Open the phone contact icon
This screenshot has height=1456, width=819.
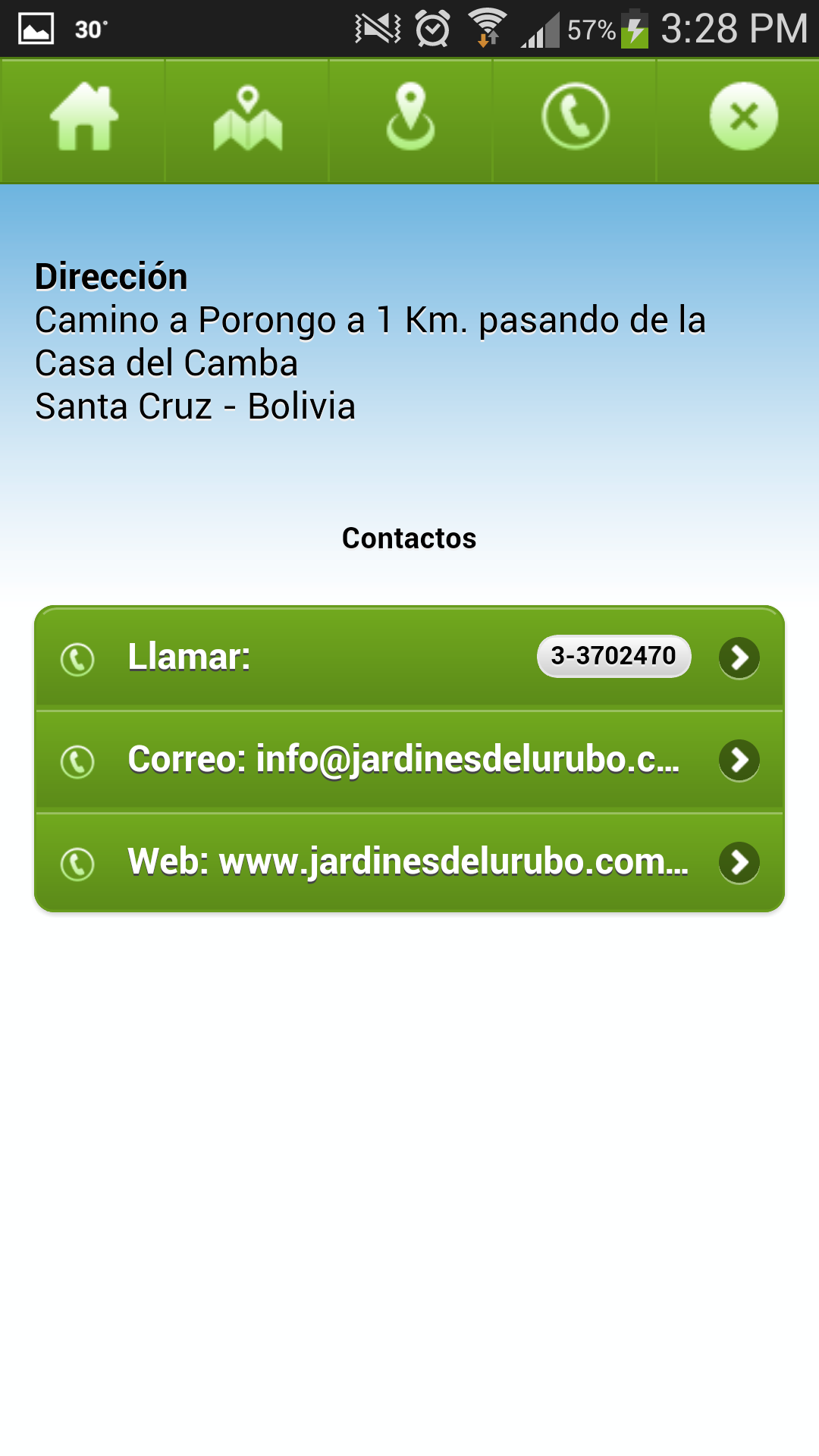(575, 118)
